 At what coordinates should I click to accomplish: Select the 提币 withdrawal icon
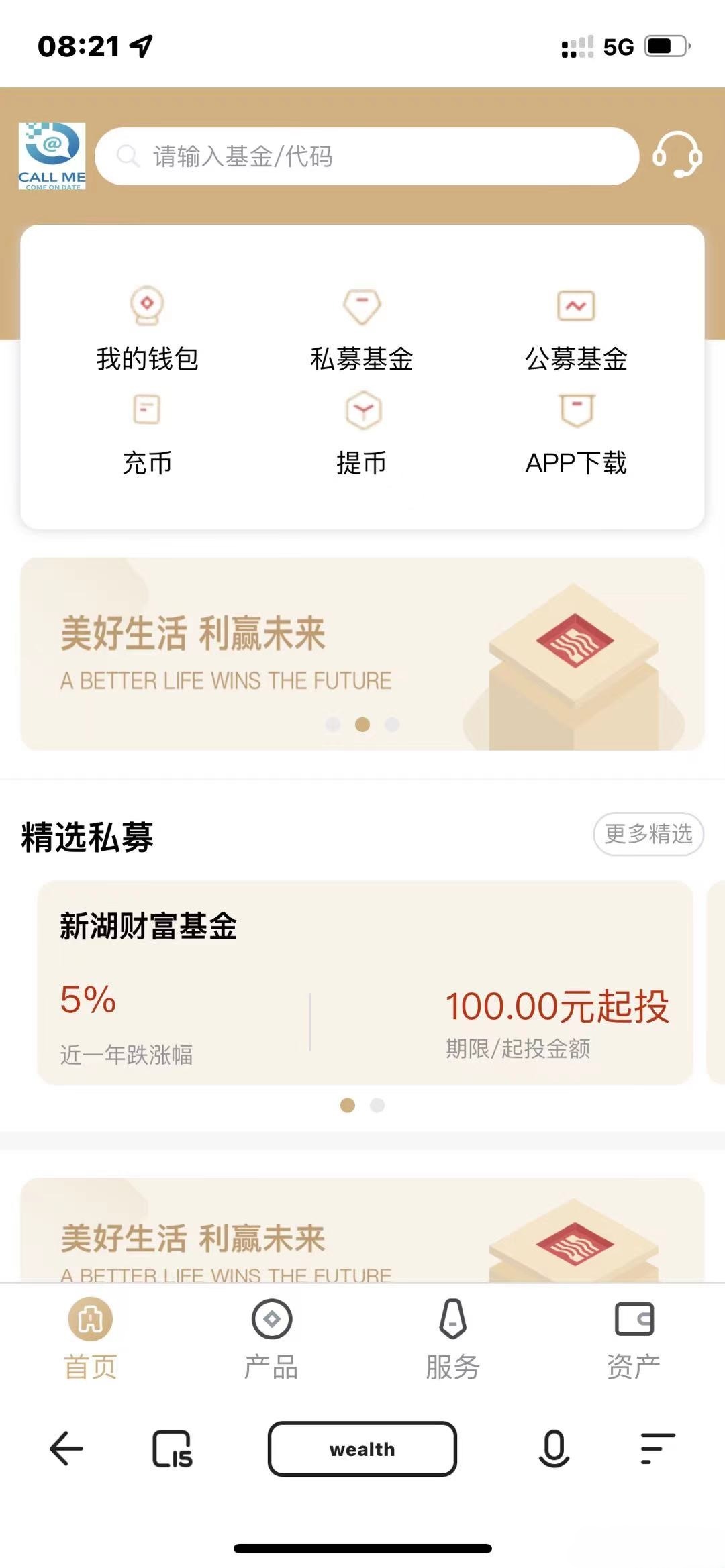362,411
